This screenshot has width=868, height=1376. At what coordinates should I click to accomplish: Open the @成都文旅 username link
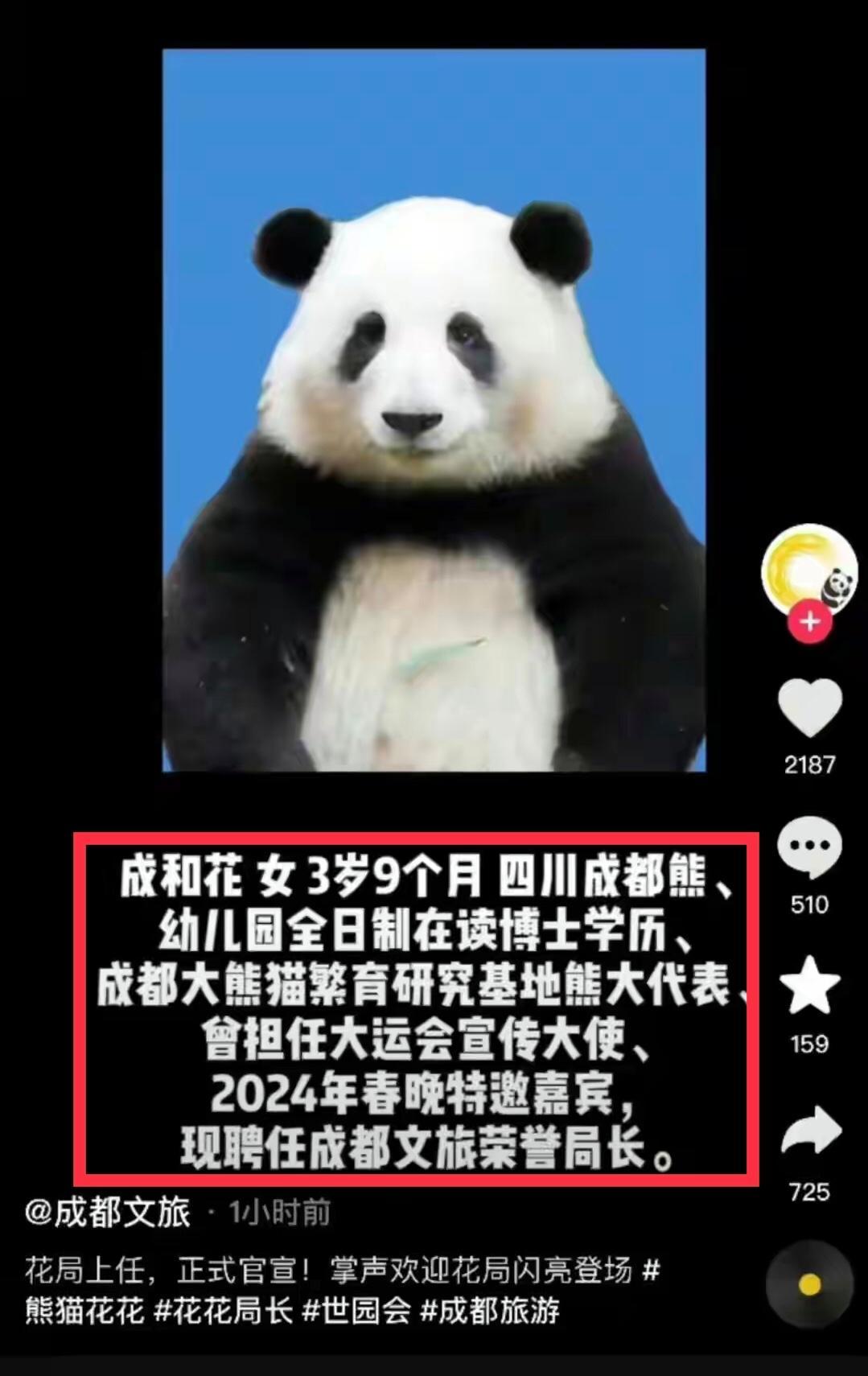(x=108, y=1212)
